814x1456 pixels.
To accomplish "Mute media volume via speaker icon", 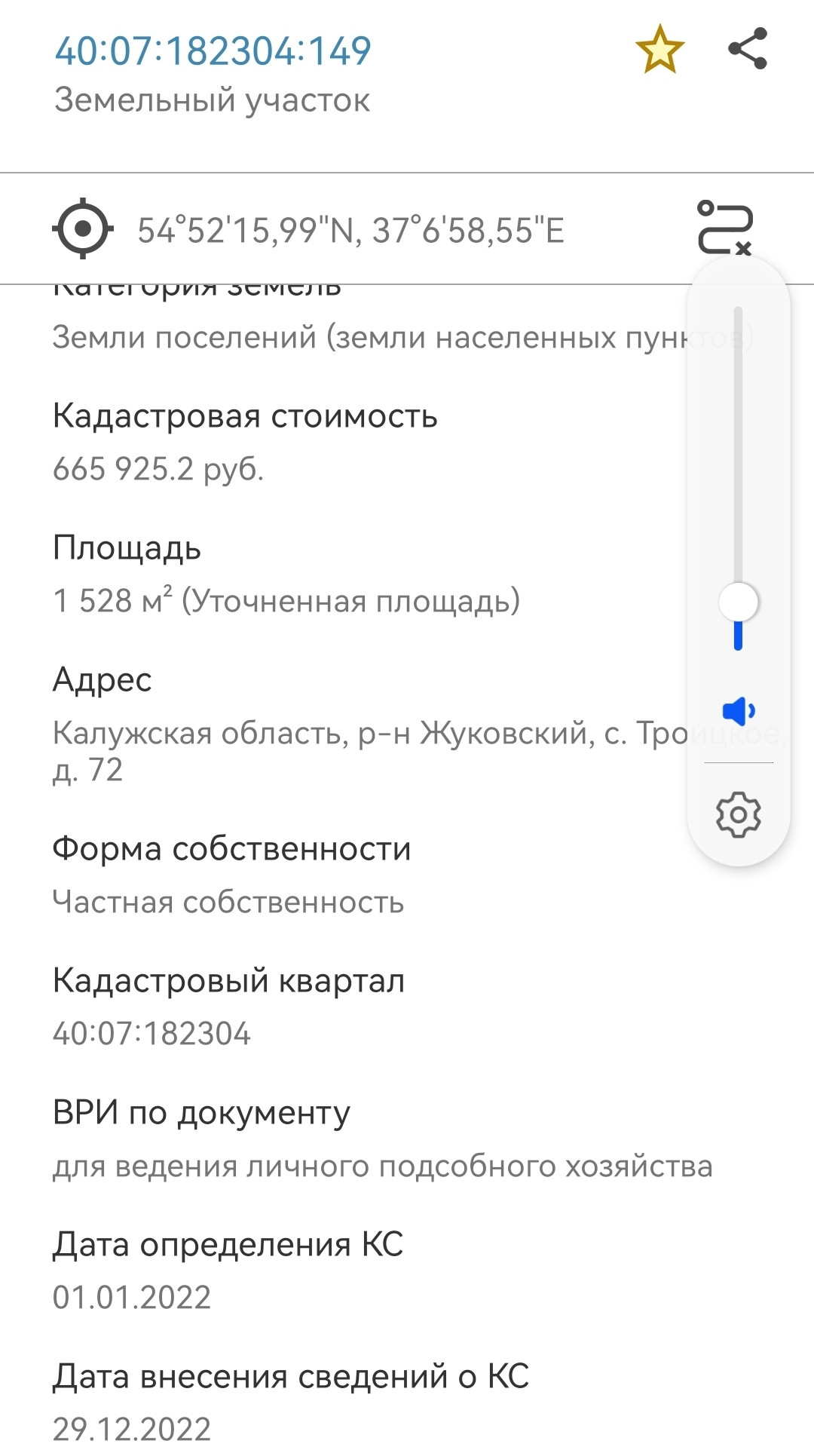I will tap(738, 710).
